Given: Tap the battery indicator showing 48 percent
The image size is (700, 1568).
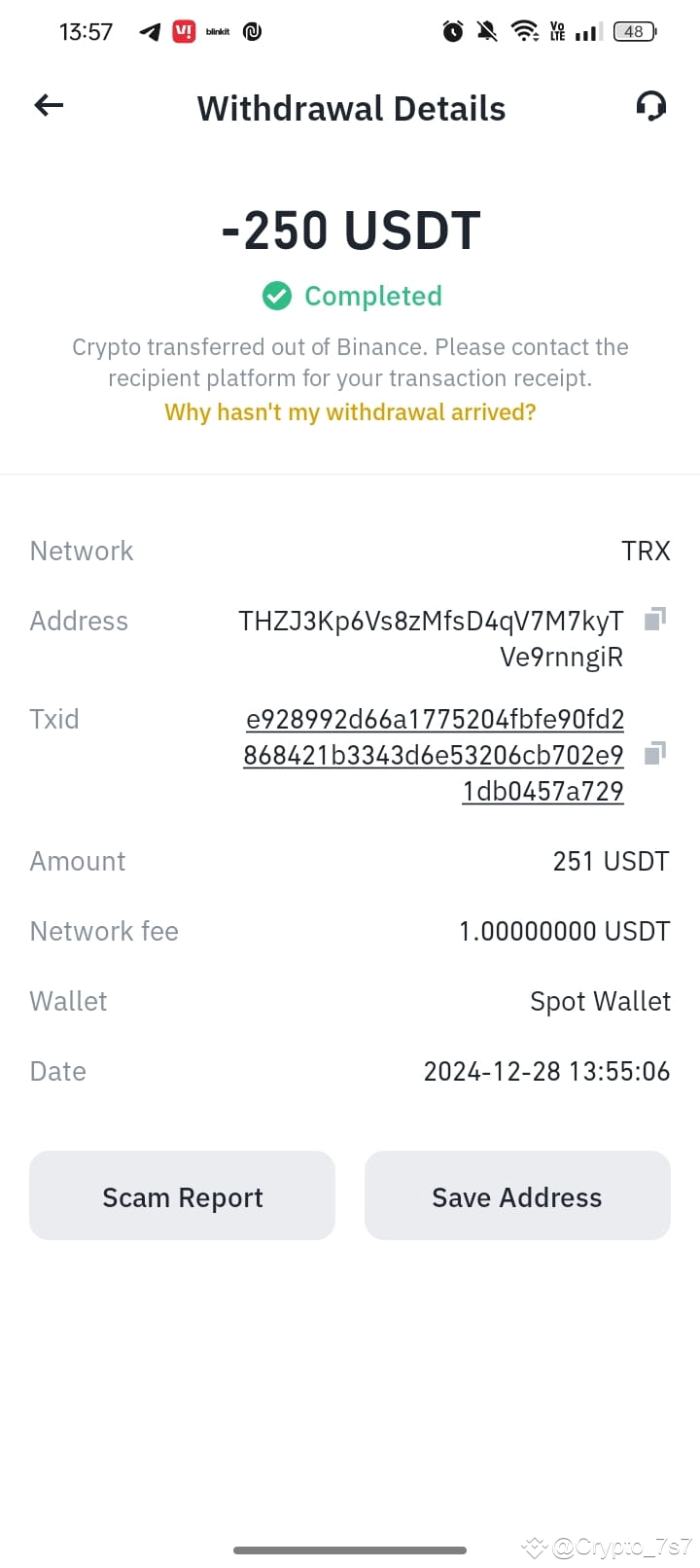Looking at the screenshot, I should tap(632, 31).
